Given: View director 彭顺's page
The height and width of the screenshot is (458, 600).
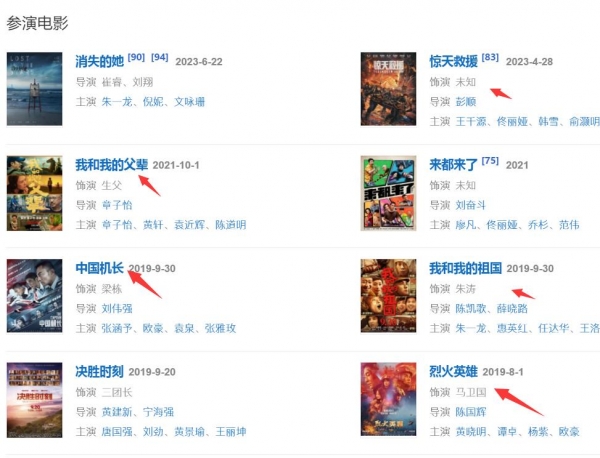Looking at the screenshot, I should (466, 102).
